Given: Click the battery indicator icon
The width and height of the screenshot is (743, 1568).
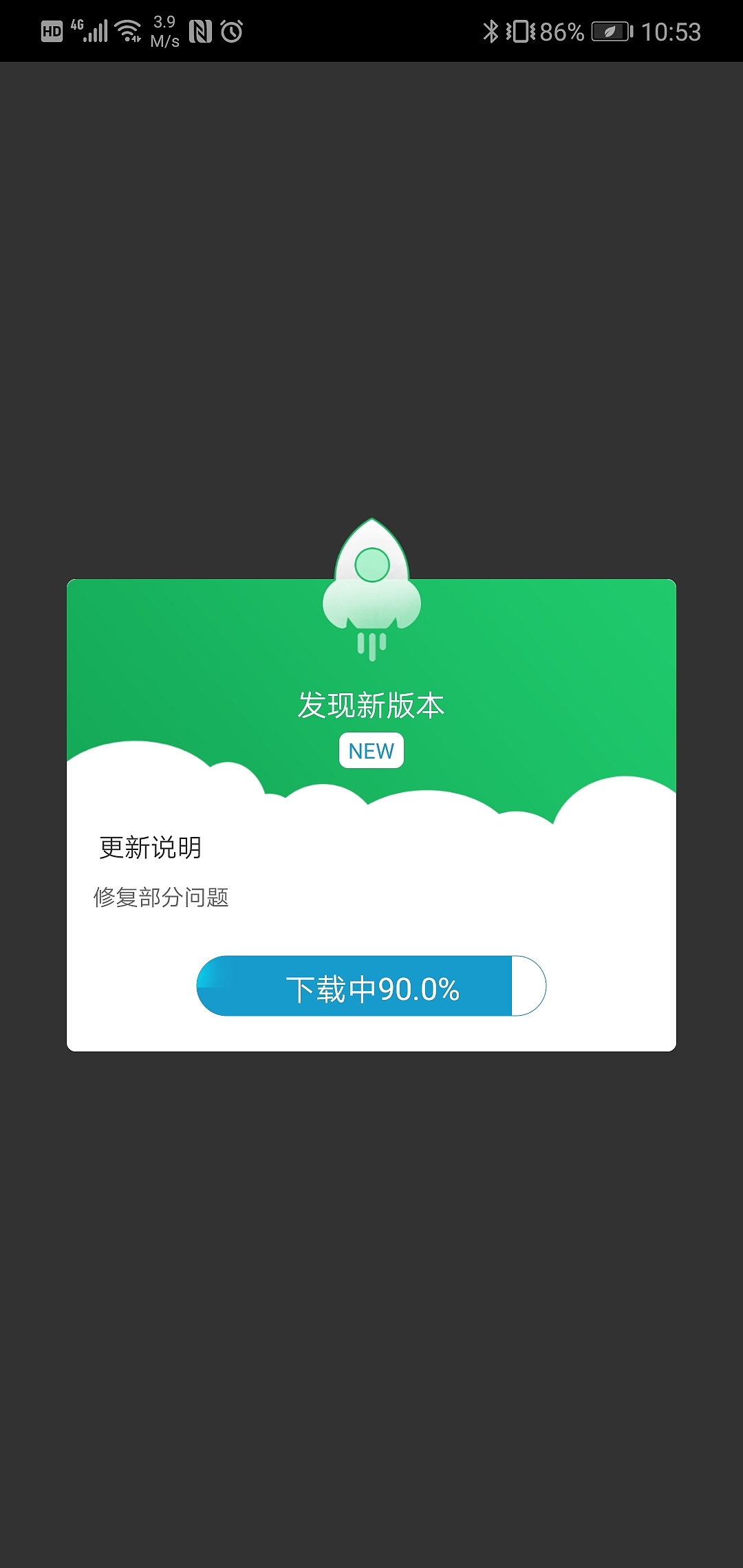Looking at the screenshot, I should click(611, 30).
